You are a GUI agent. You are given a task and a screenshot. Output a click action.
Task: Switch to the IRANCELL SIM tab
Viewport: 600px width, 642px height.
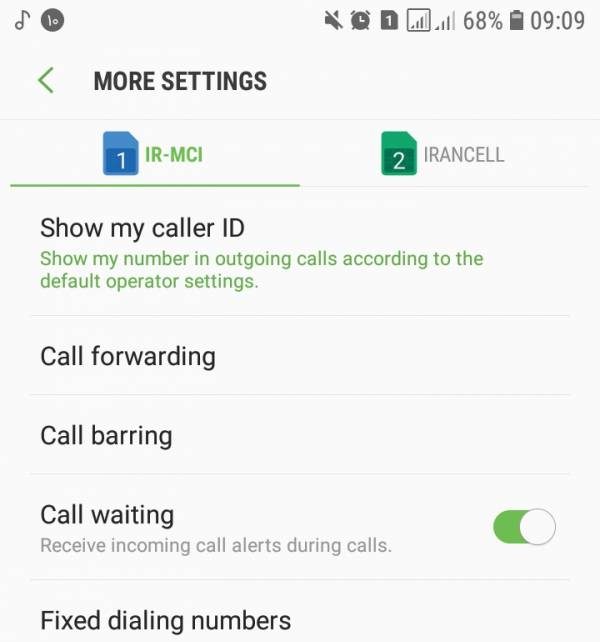[443, 156]
